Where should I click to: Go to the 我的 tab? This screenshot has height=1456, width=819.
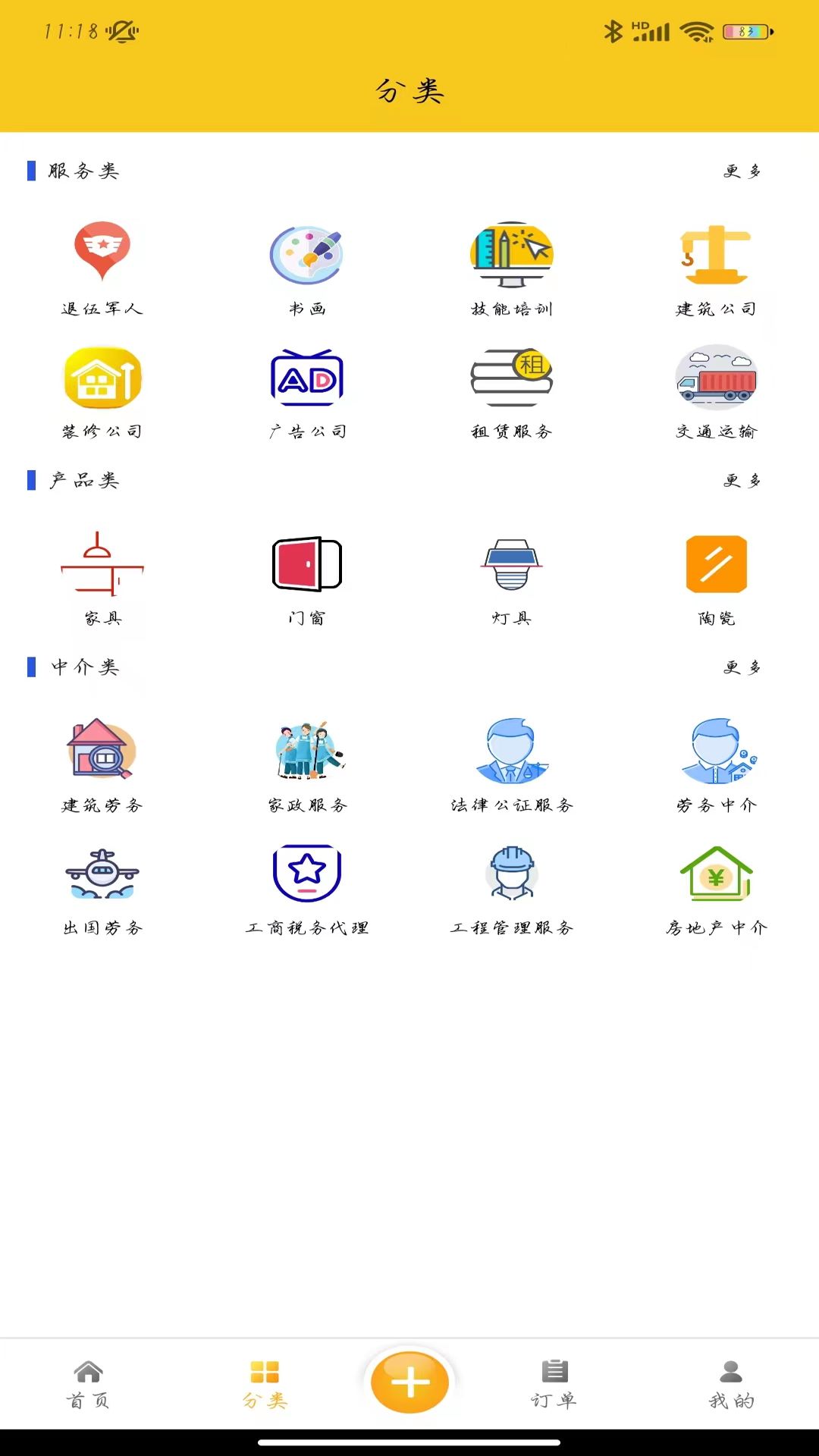click(731, 1384)
